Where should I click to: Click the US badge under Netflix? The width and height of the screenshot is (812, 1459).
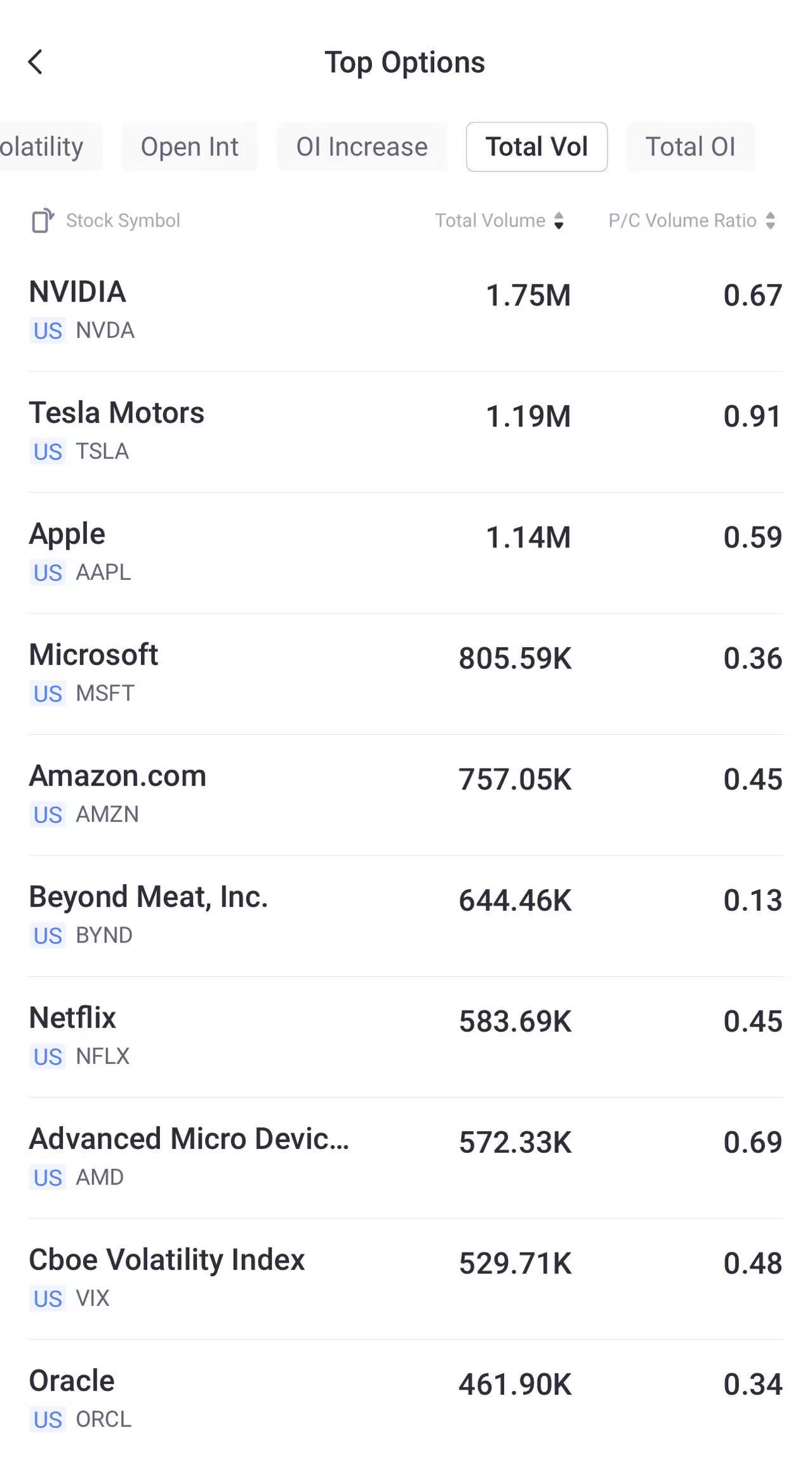(x=47, y=1057)
